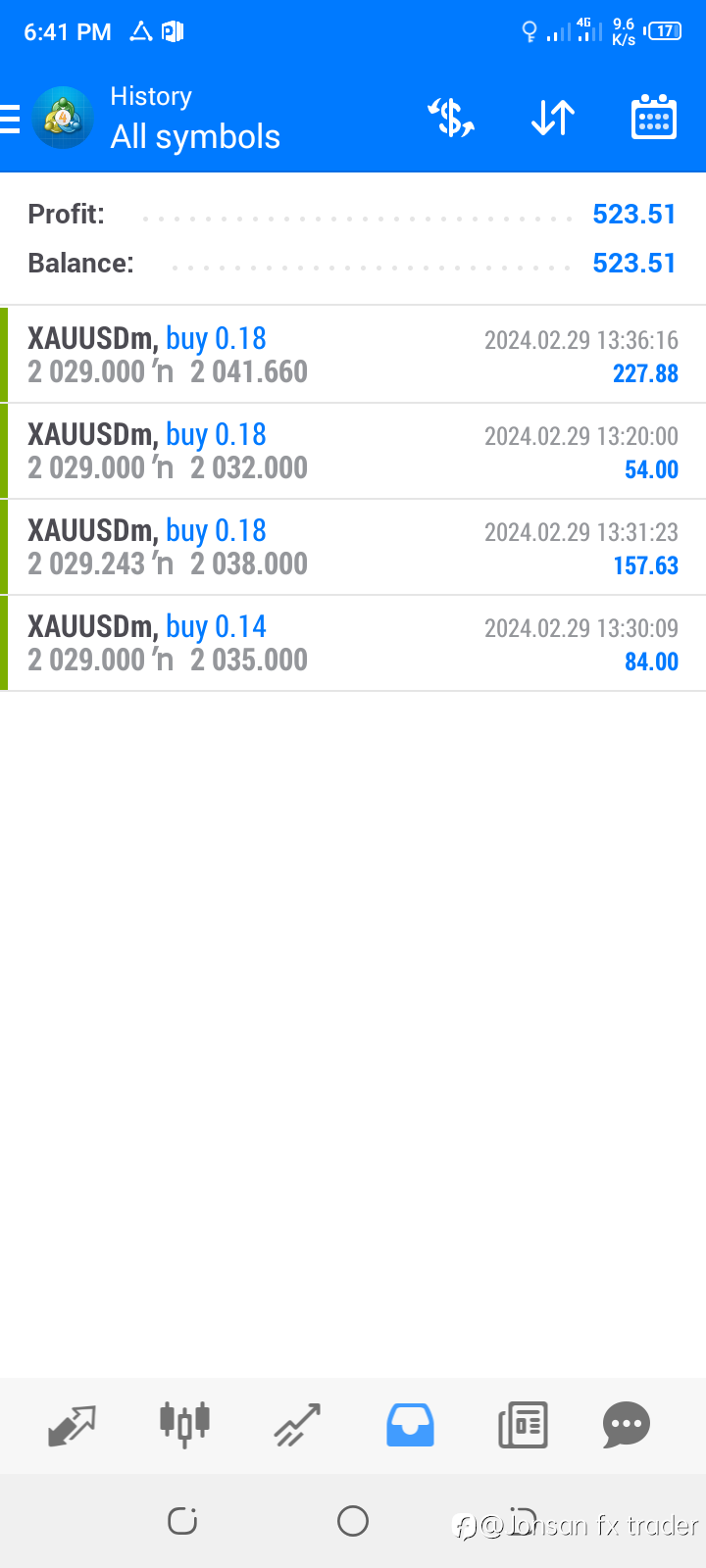This screenshot has width=706, height=1568.
Task: Open the trade with profit 227.88
Action: (353, 355)
